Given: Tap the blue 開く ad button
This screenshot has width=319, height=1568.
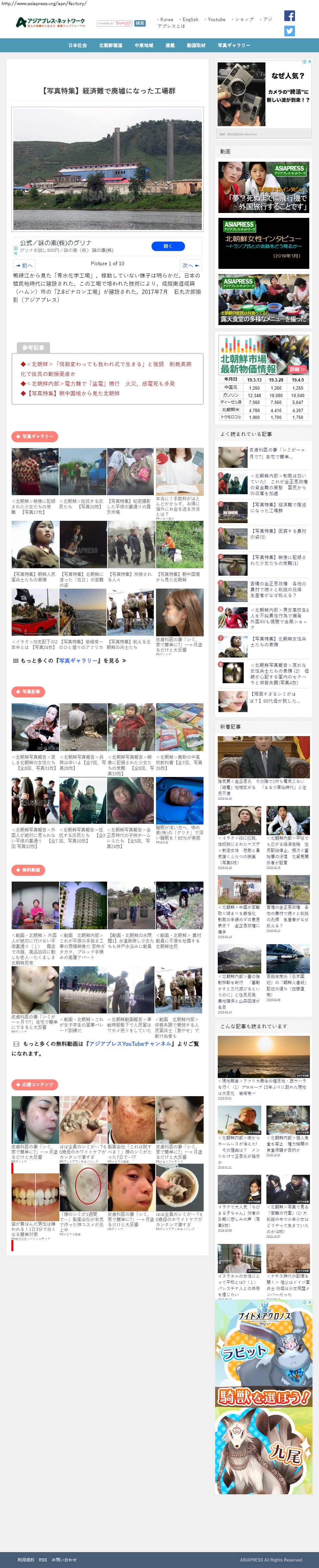Looking at the screenshot, I should [168, 246].
